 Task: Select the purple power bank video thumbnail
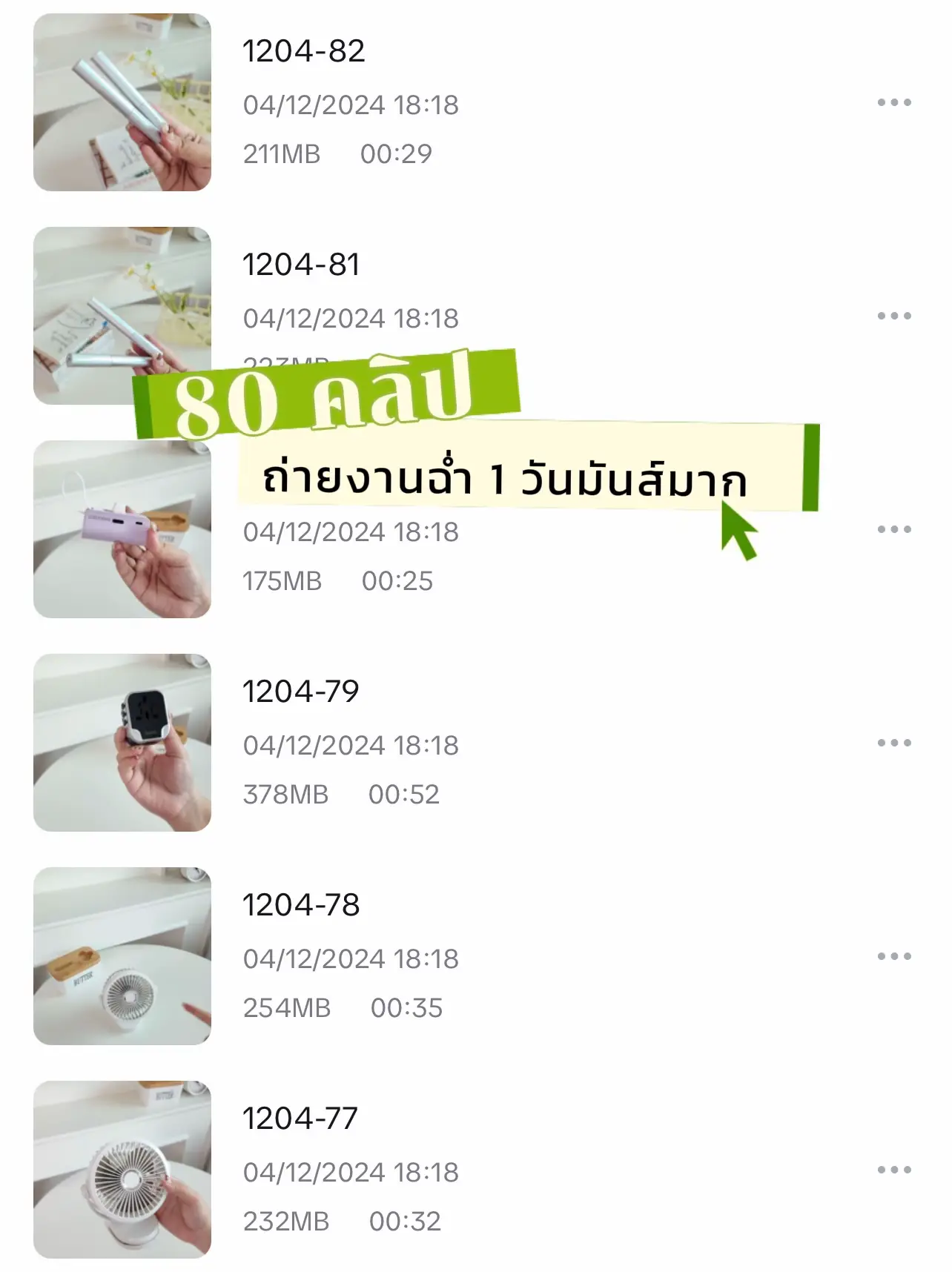(x=122, y=528)
